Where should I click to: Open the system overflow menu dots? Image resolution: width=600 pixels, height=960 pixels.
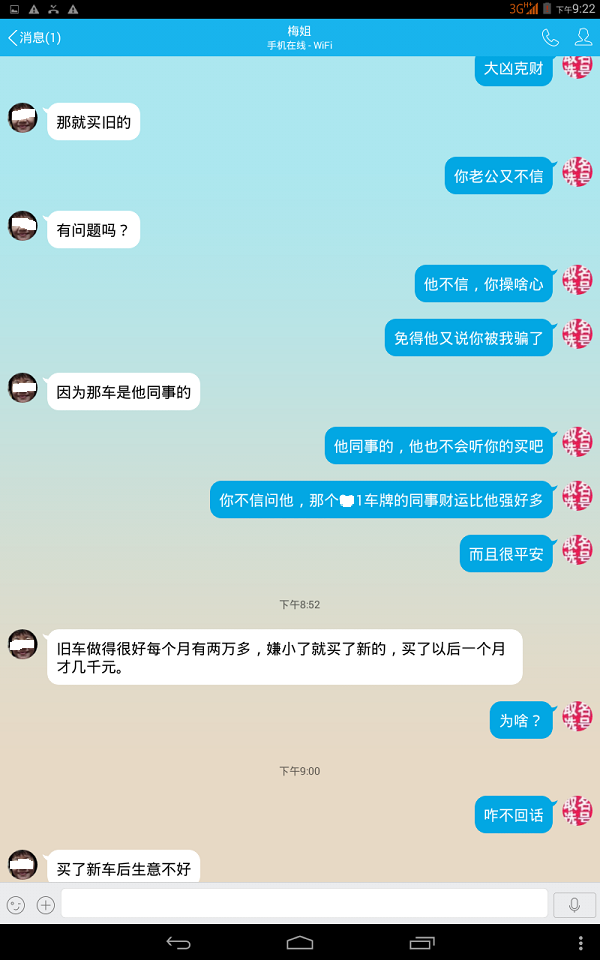tap(581, 942)
